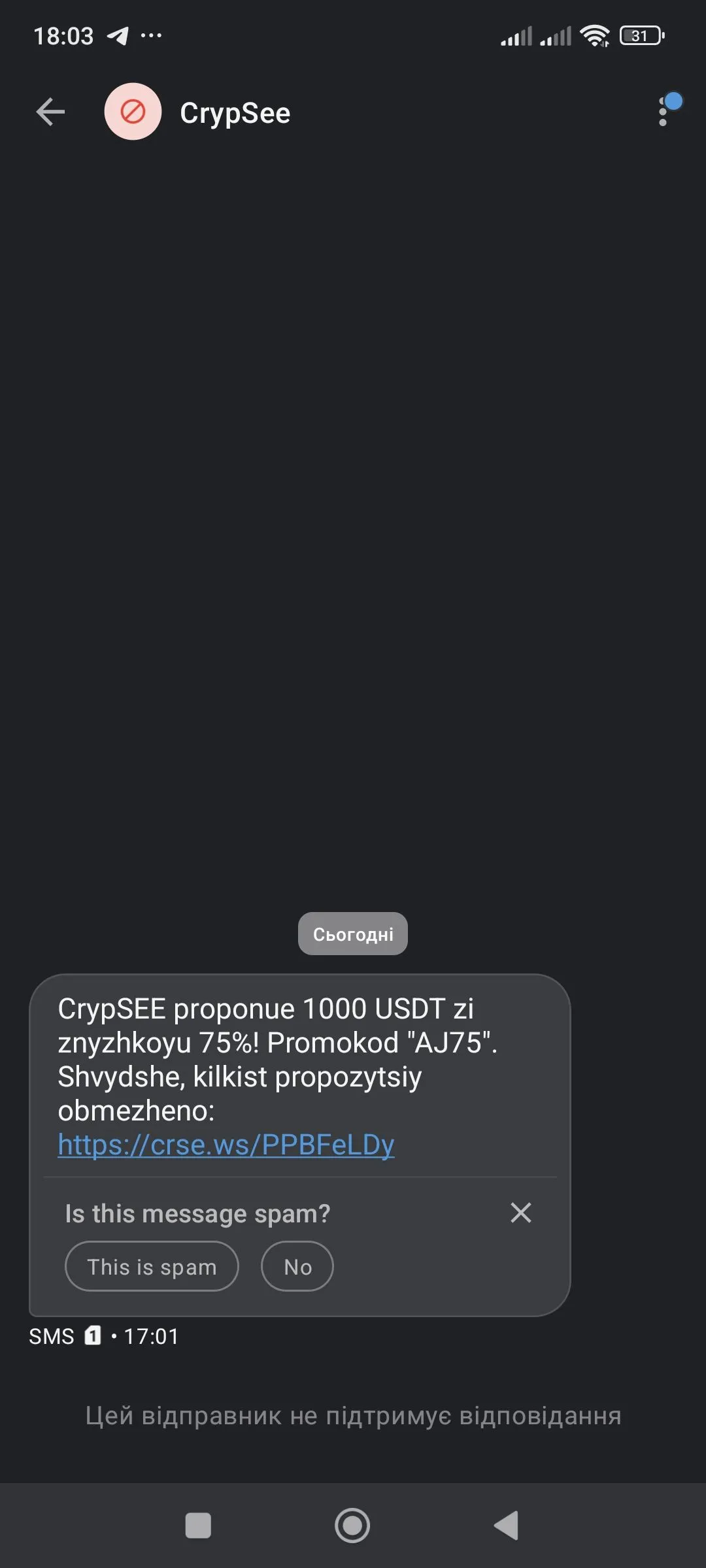The height and width of the screenshot is (1568, 706).
Task: Open the CrypSee contact avatar
Action: (x=133, y=112)
